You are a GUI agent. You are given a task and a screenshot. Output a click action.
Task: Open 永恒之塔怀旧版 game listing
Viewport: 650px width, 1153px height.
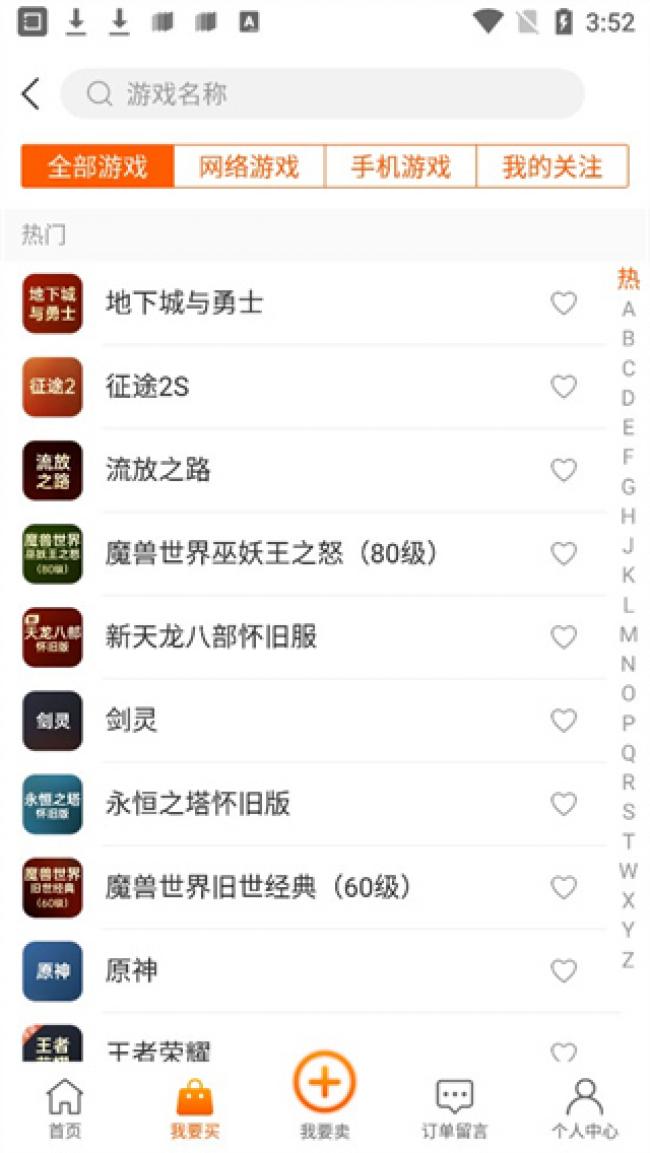198,804
